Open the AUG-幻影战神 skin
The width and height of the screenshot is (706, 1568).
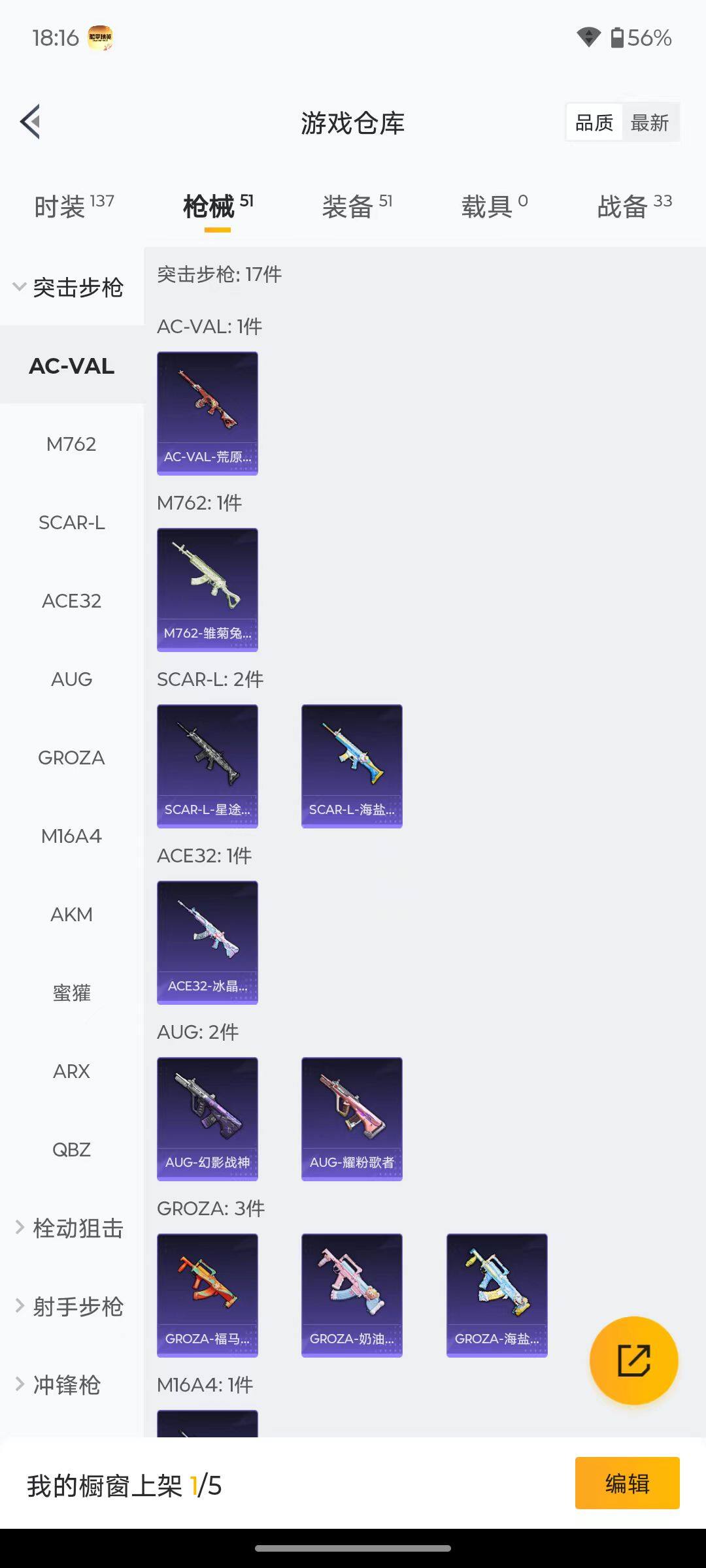coord(207,1119)
